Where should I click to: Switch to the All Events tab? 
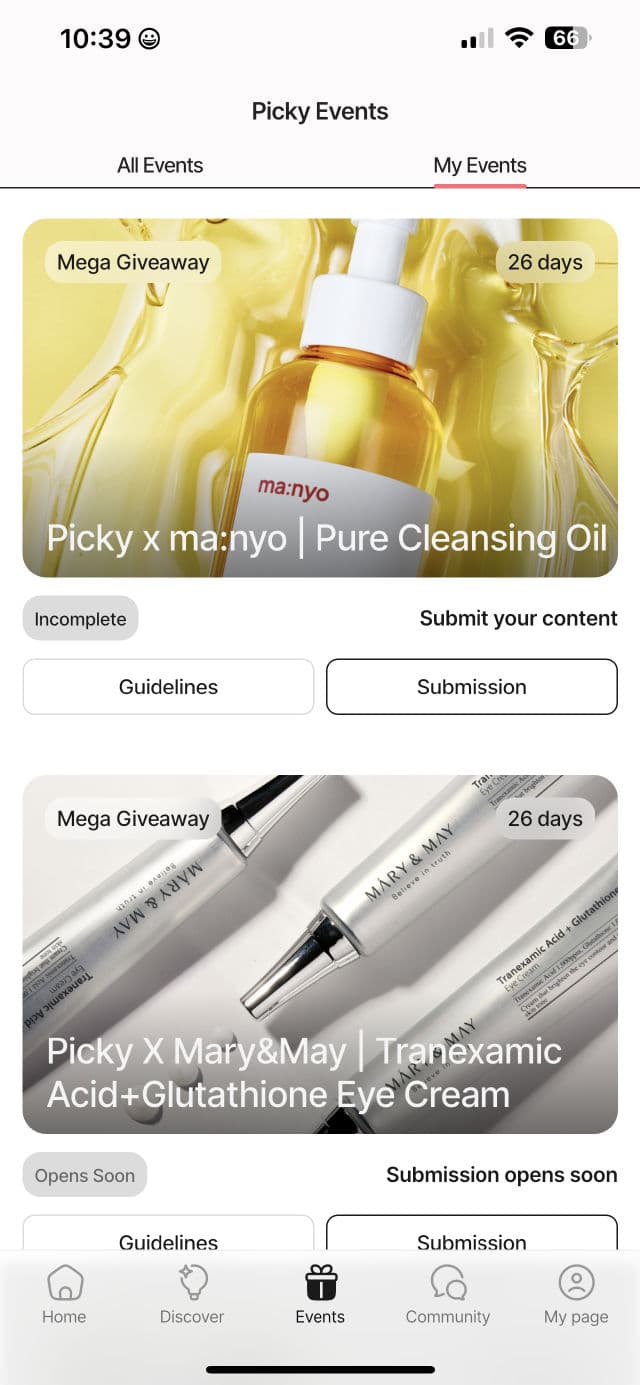pos(160,166)
